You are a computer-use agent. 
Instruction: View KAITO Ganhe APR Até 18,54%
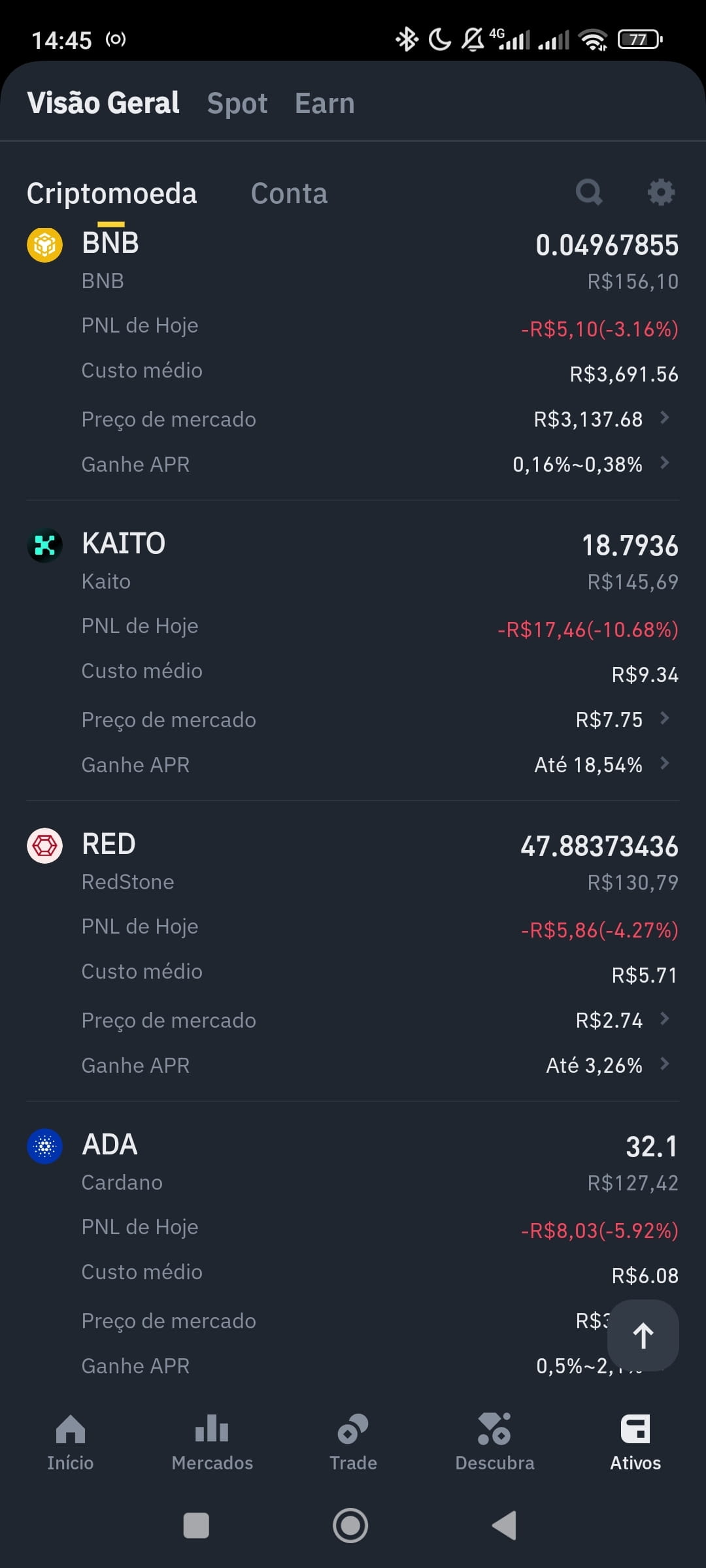point(601,764)
